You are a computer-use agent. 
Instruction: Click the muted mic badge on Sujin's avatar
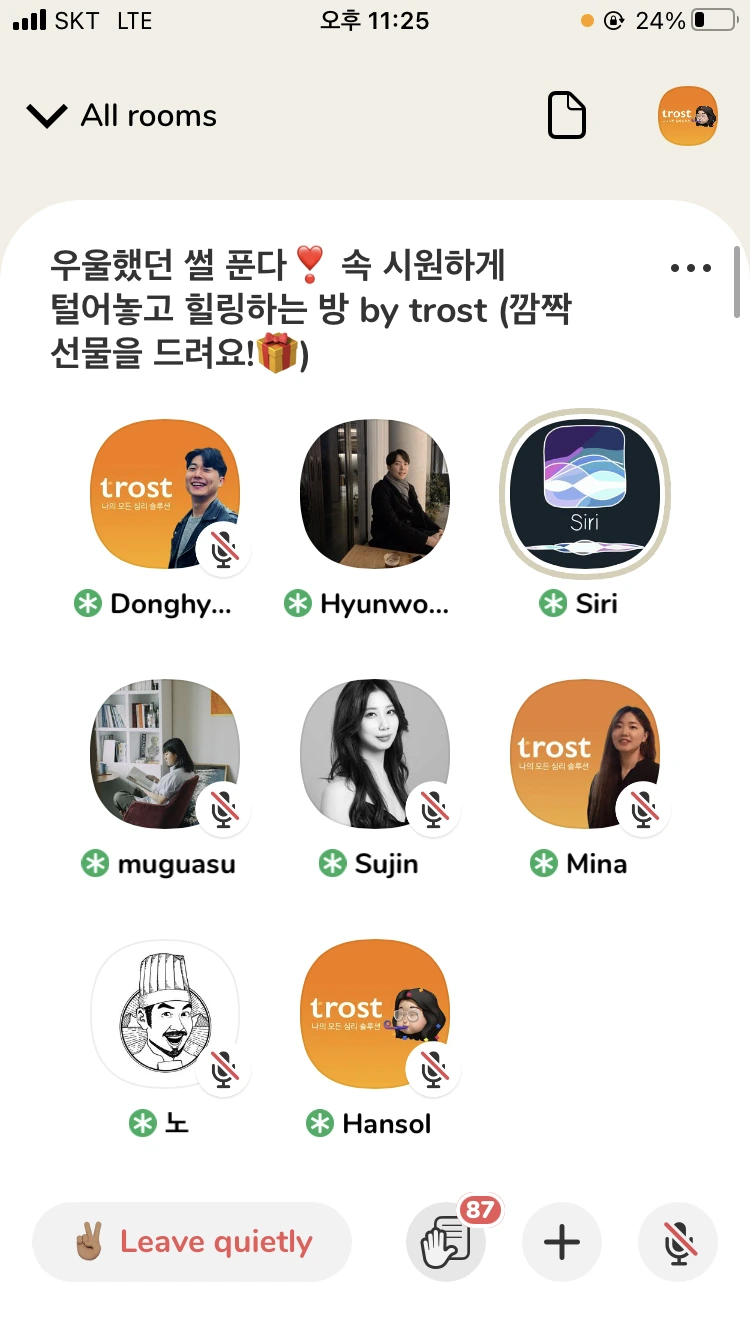click(x=432, y=808)
